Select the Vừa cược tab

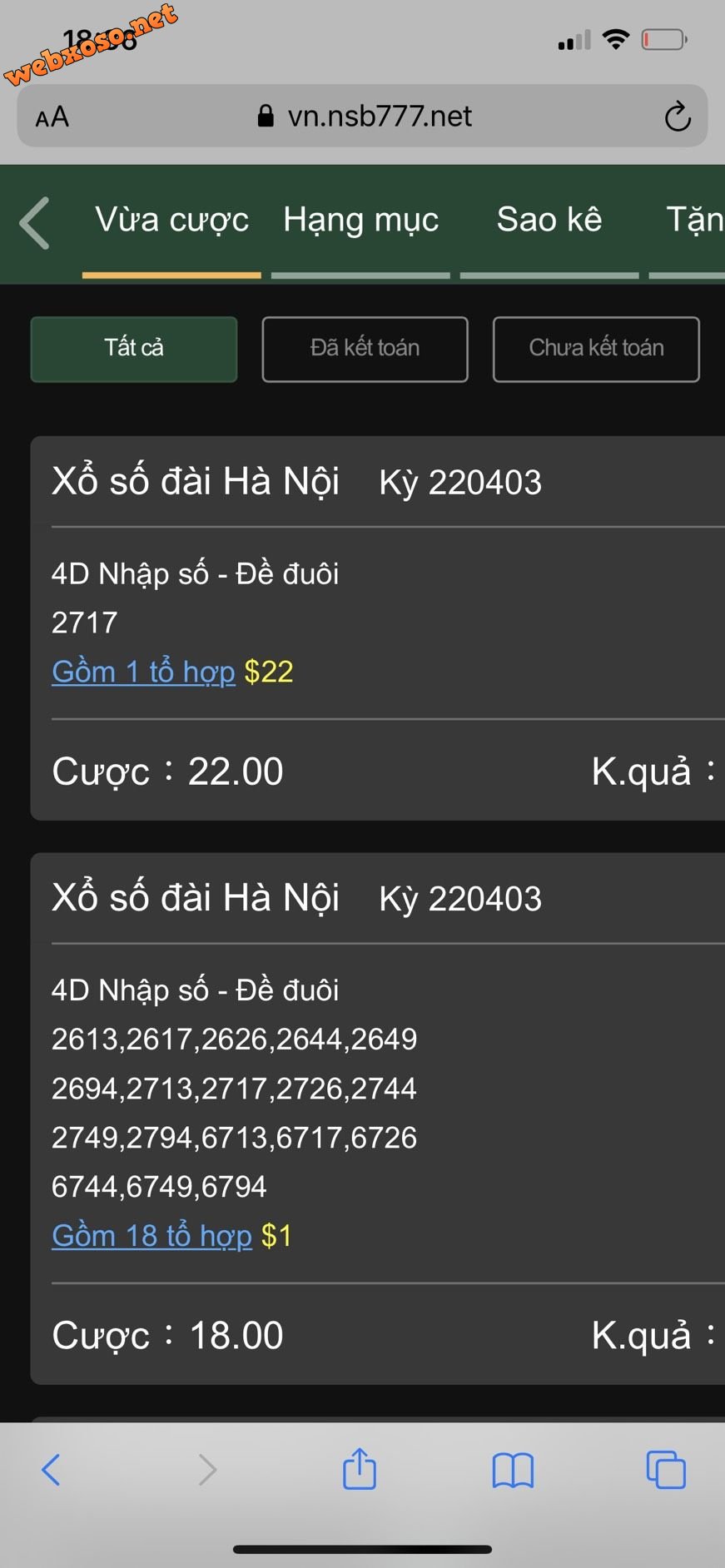coord(171,221)
